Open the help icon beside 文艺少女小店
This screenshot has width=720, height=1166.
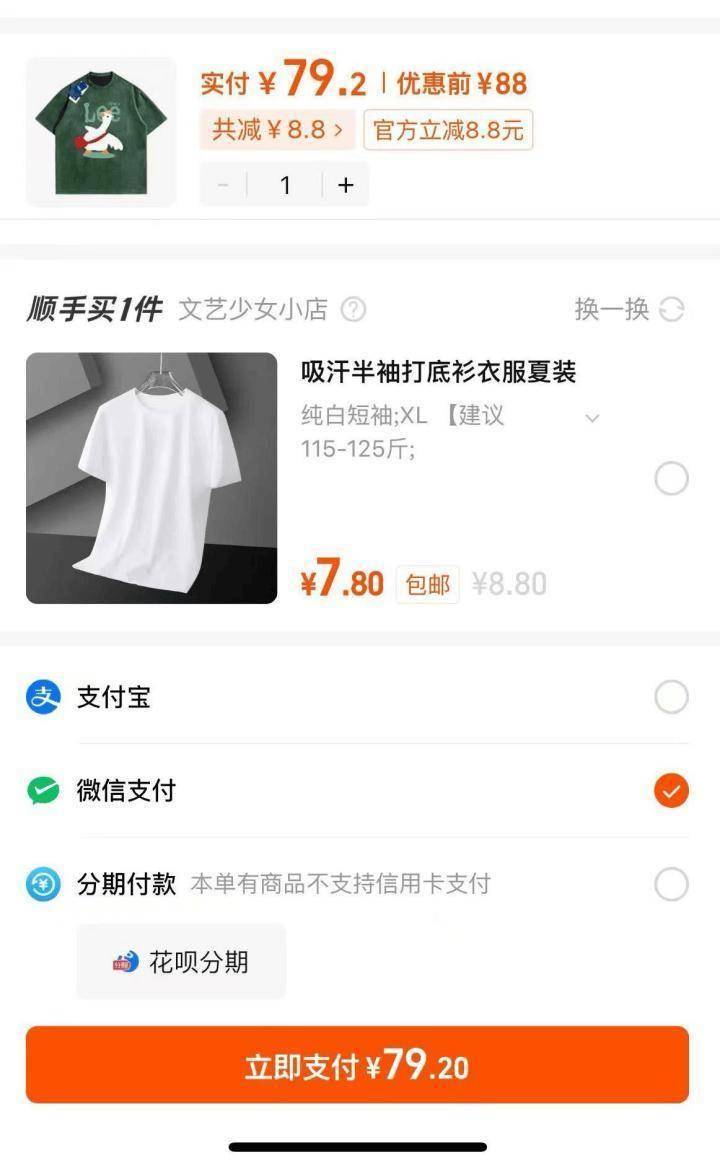(353, 310)
